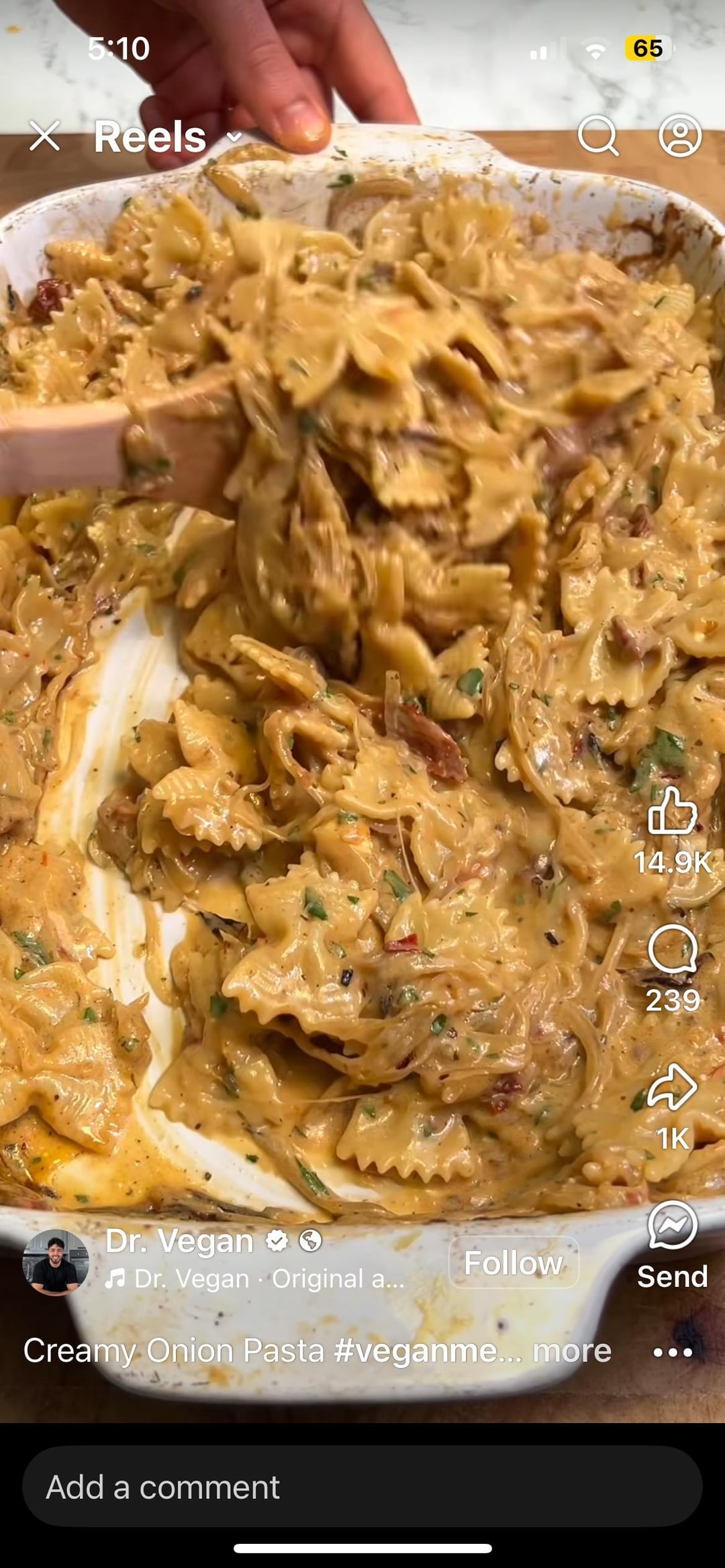The height and width of the screenshot is (1568, 725).
Task: Open your profile icon
Action: pyautogui.click(x=680, y=136)
